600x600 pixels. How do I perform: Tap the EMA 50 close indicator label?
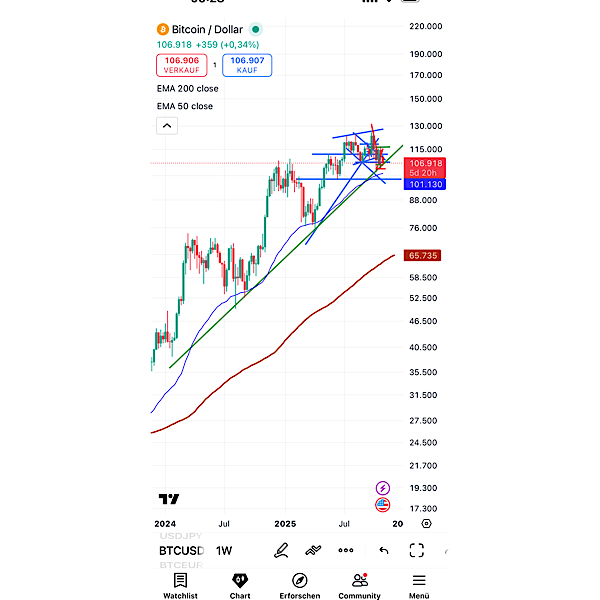click(x=185, y=106)
